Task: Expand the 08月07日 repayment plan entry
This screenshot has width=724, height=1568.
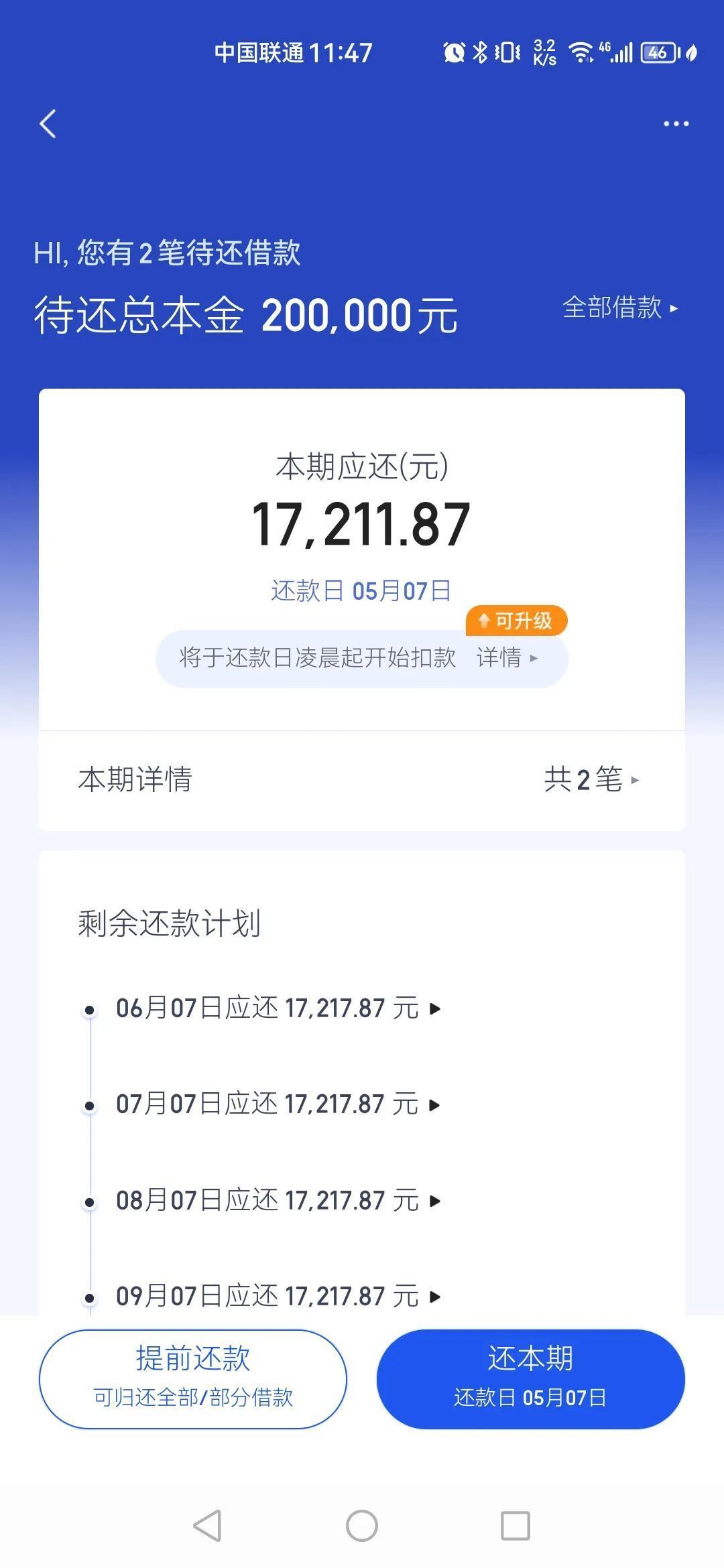Action: [278, 1201]
